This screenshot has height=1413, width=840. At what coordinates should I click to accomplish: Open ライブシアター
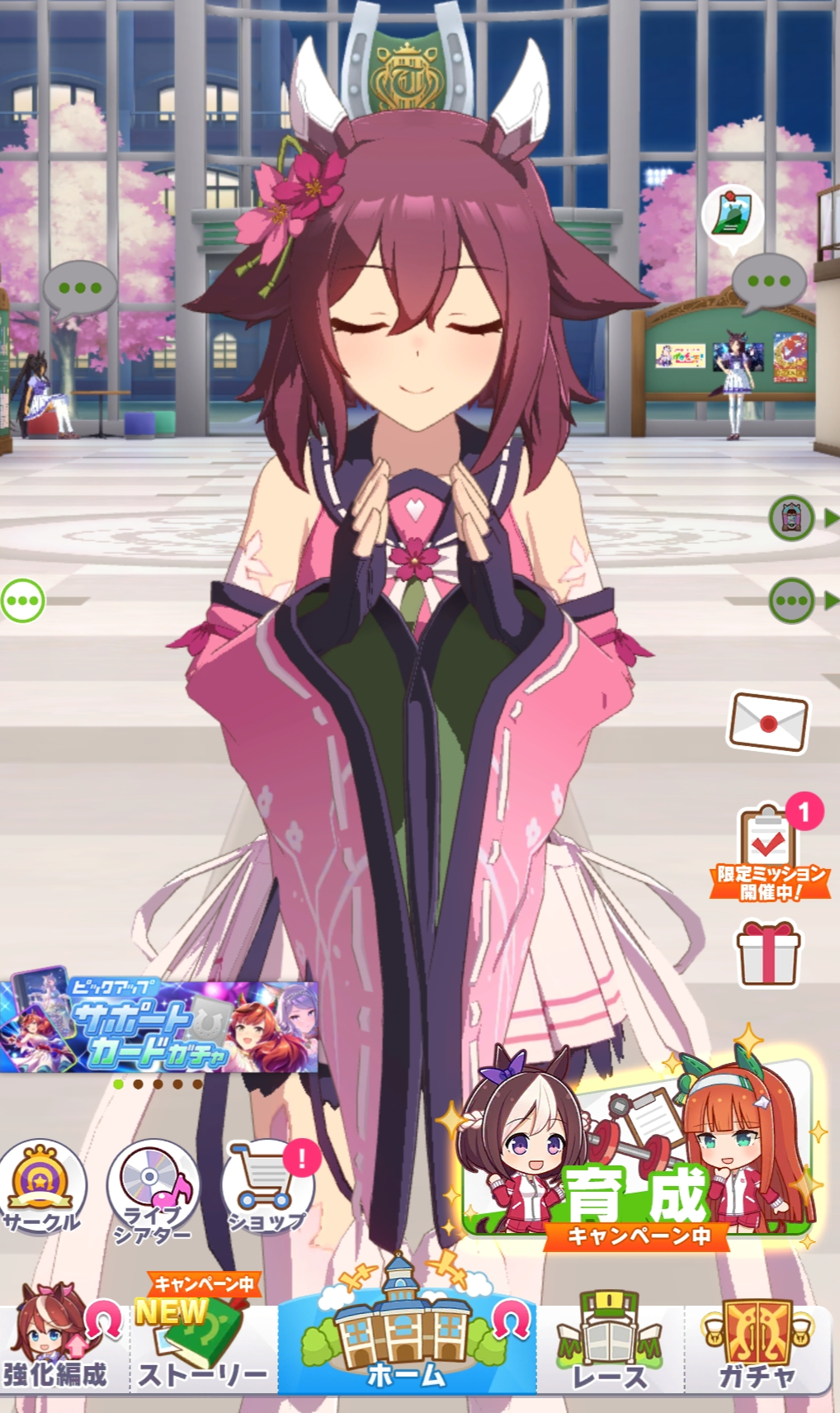153,1190
